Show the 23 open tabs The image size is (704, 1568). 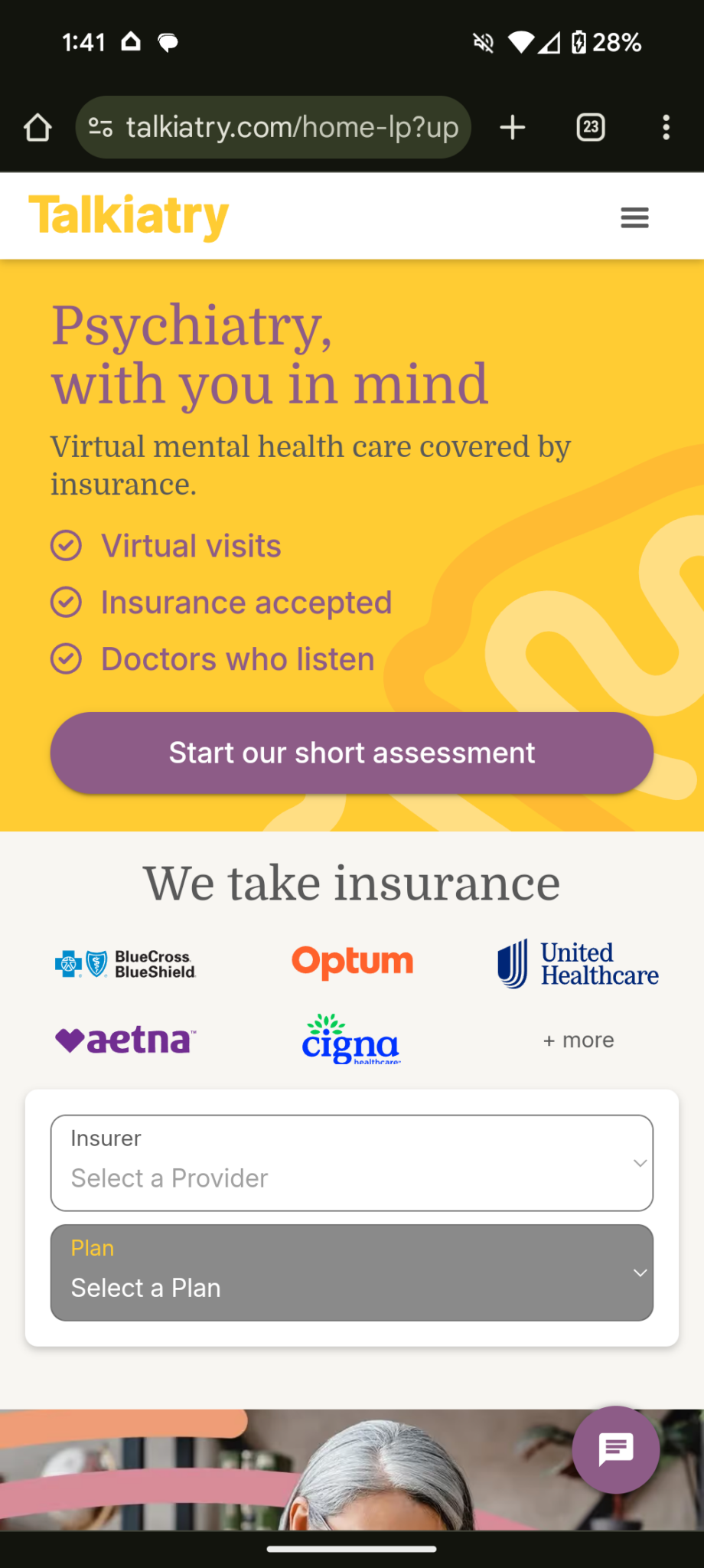tap(590, 127)
